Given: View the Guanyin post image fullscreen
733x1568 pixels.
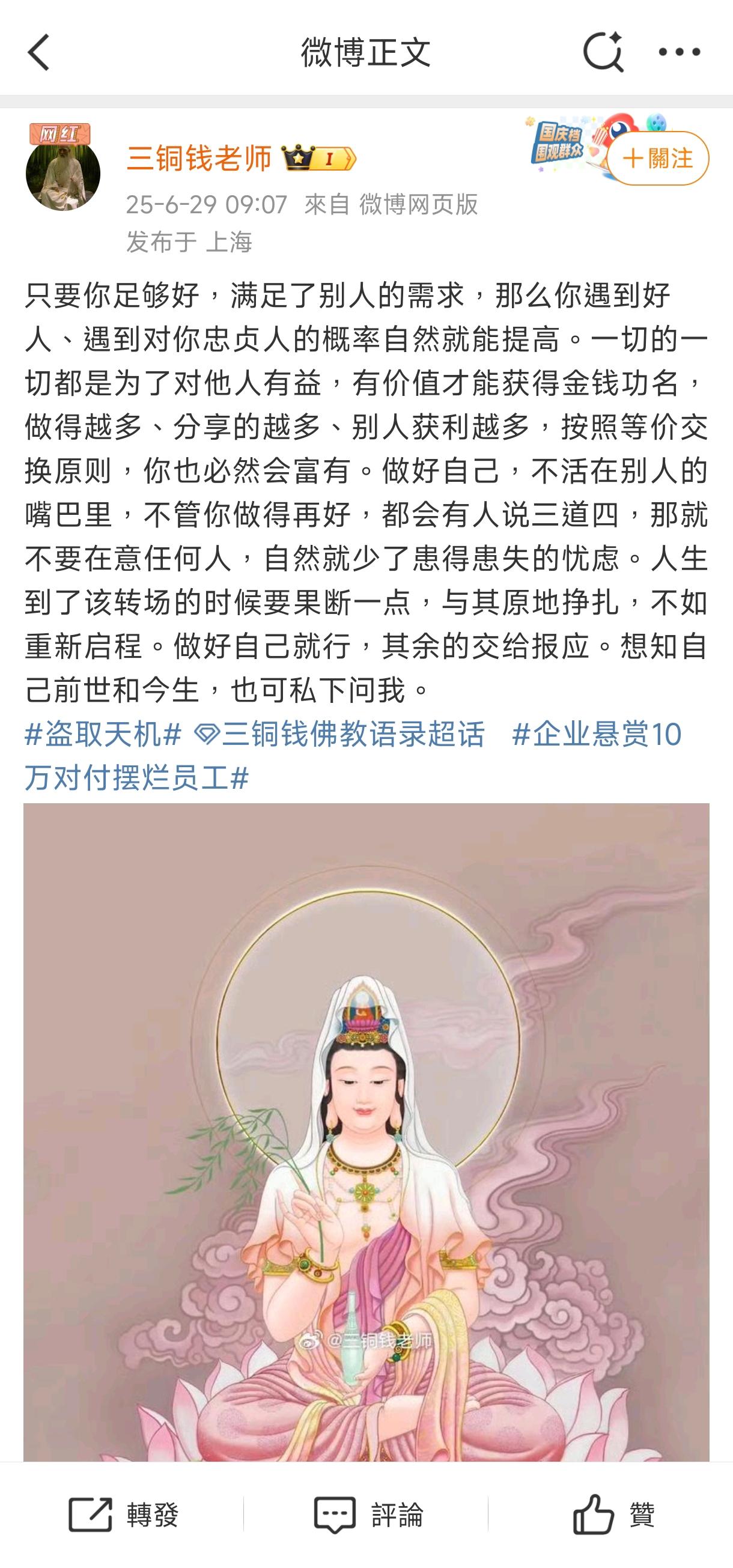Looking at the screenshot, I should (366, 1132).
